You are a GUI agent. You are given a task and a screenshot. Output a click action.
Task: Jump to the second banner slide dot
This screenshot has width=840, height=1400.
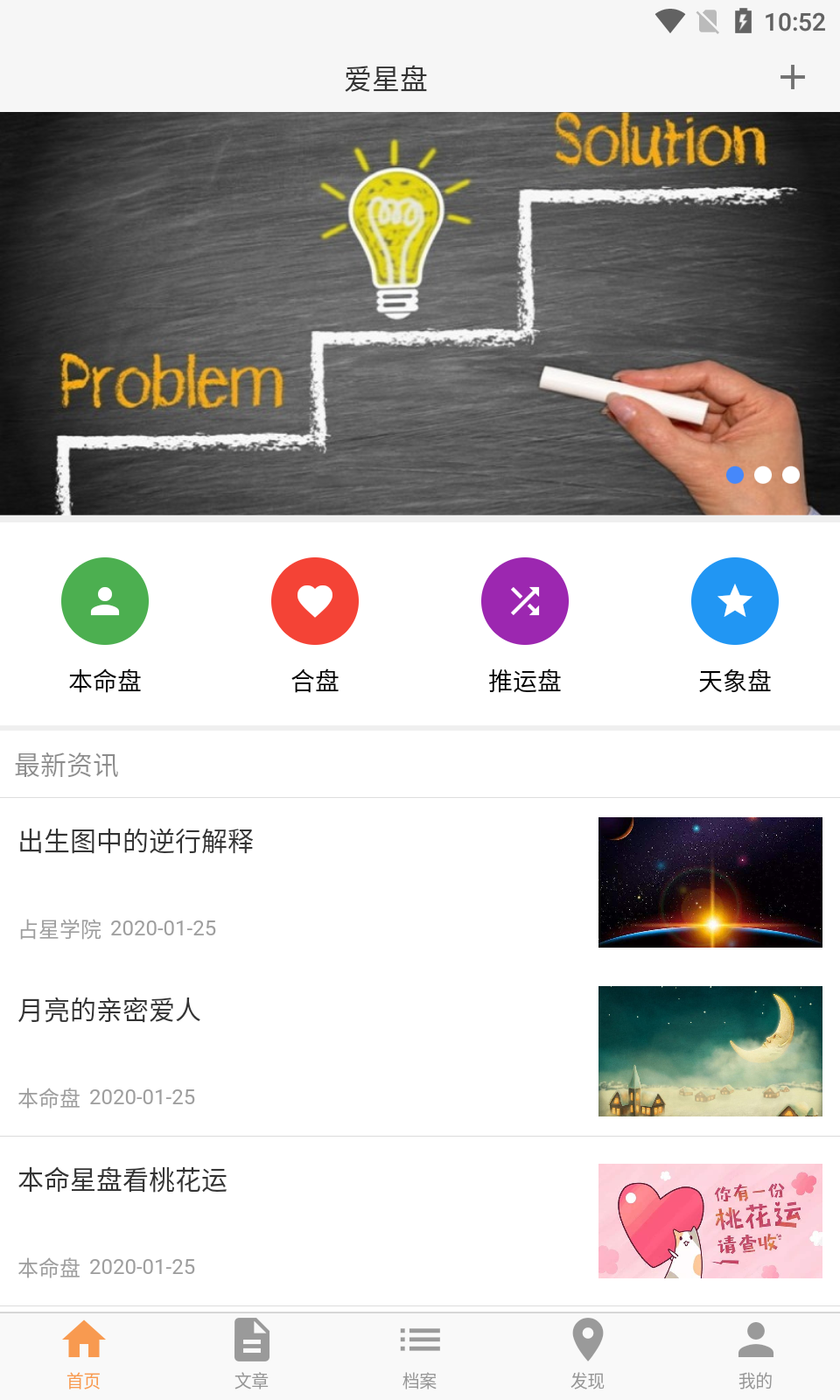tap(763, 474)
